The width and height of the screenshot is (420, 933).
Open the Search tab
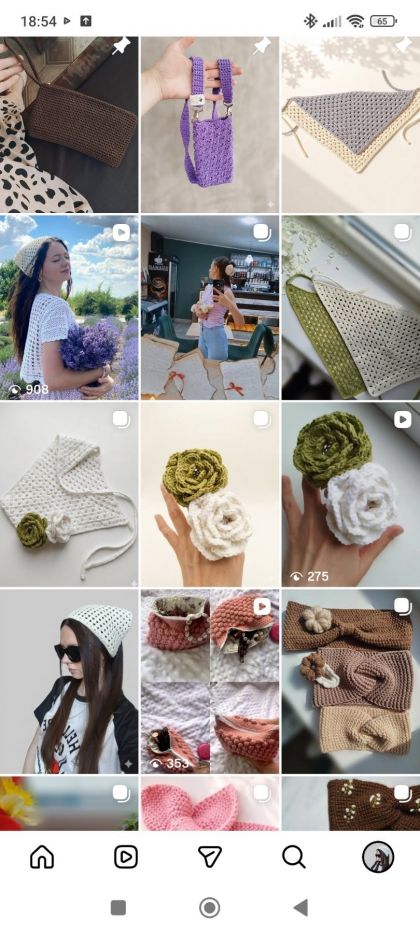tap(294, 857)
